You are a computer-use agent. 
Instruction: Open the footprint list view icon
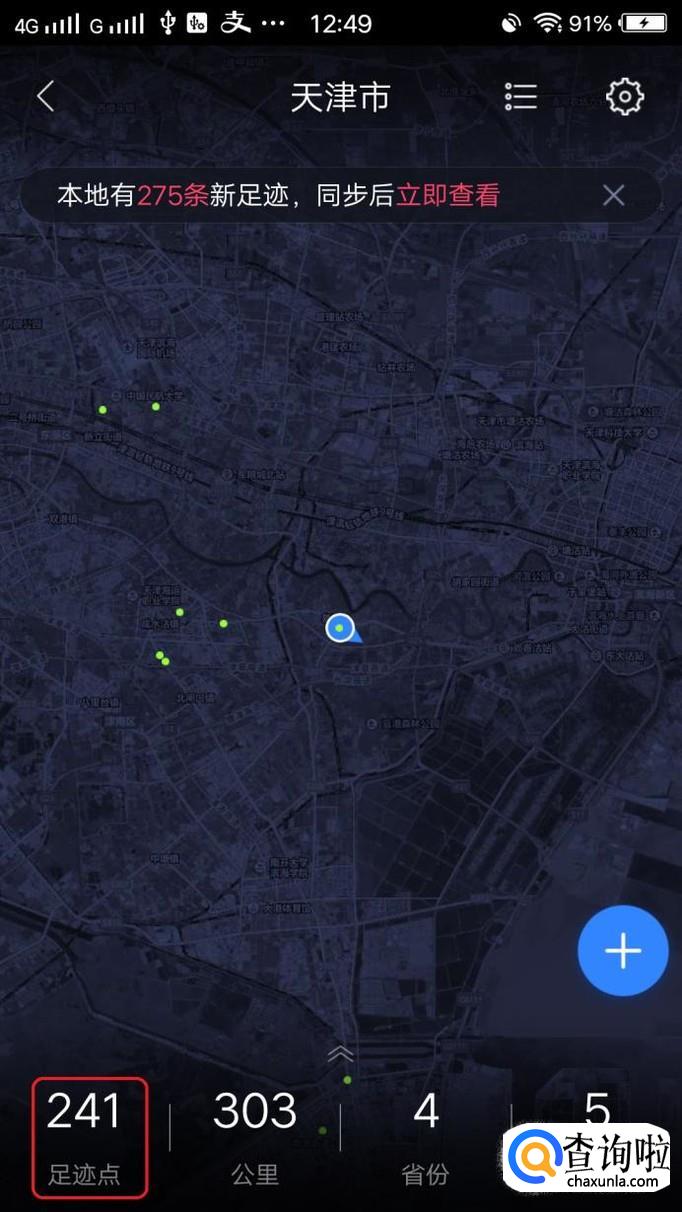click(520, 97)
